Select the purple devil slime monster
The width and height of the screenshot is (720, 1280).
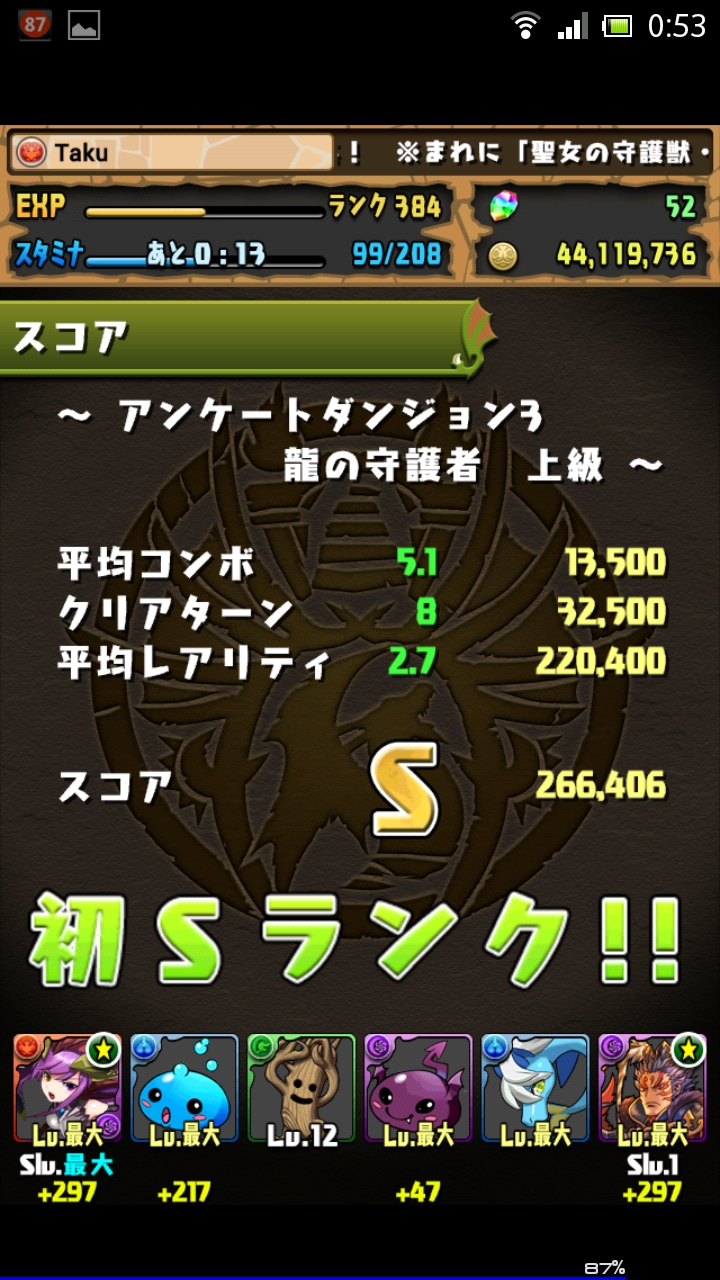click(418, 1088)
